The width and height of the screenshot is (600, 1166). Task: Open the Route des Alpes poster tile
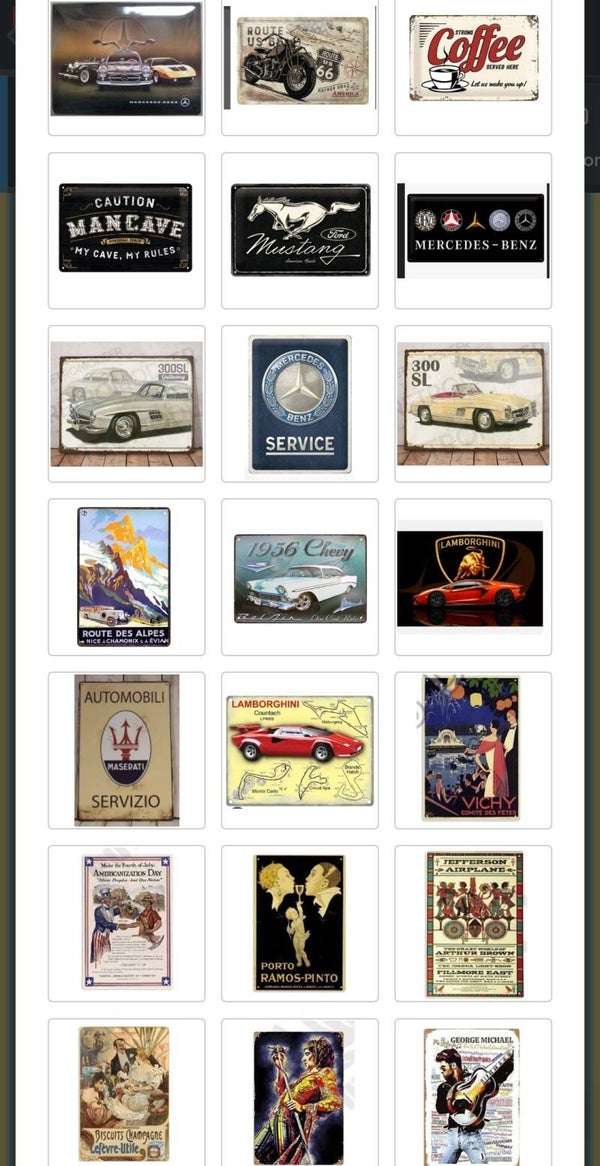point(126,577)
